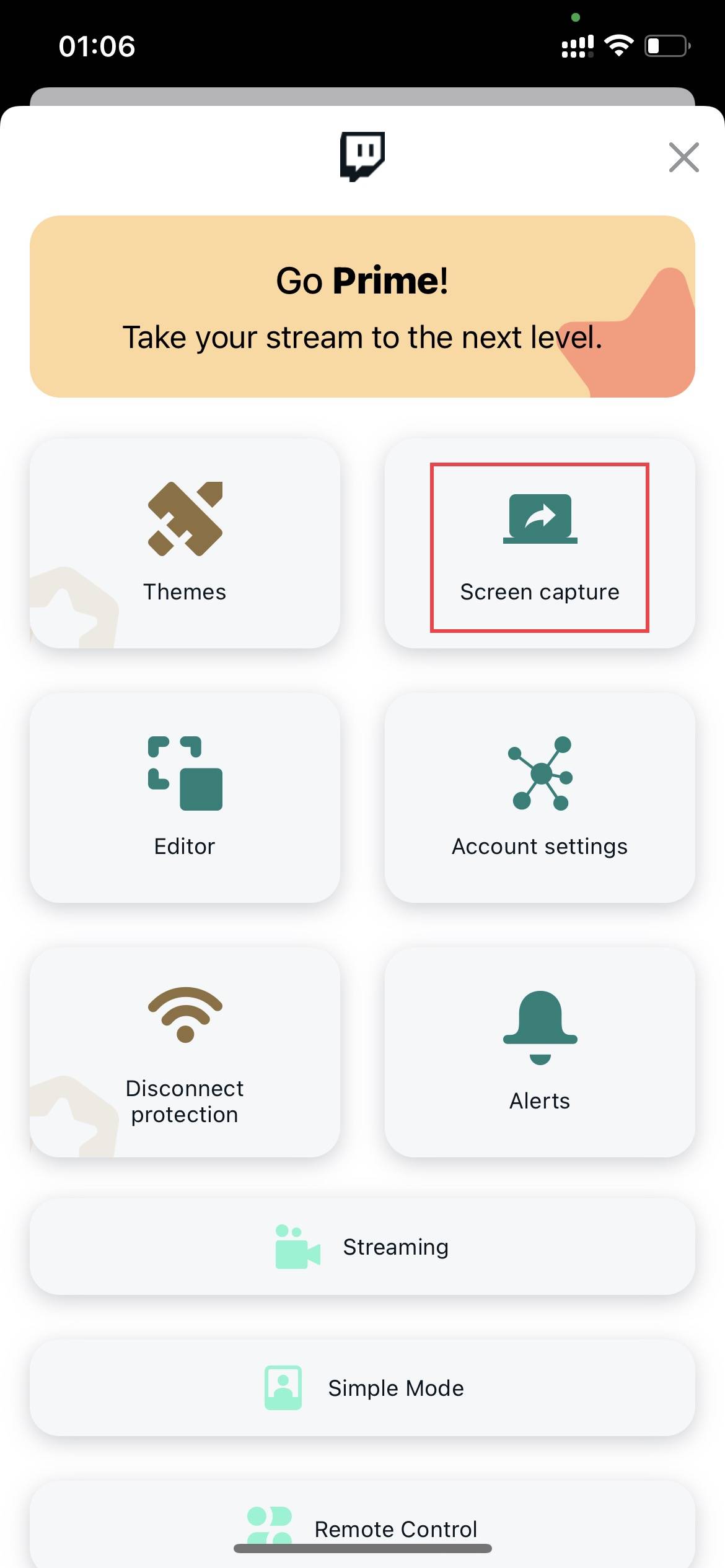This screenshot has height=1568, width=725.
Task: Open Disconnect protection
Action: (x=185, y=1052)
